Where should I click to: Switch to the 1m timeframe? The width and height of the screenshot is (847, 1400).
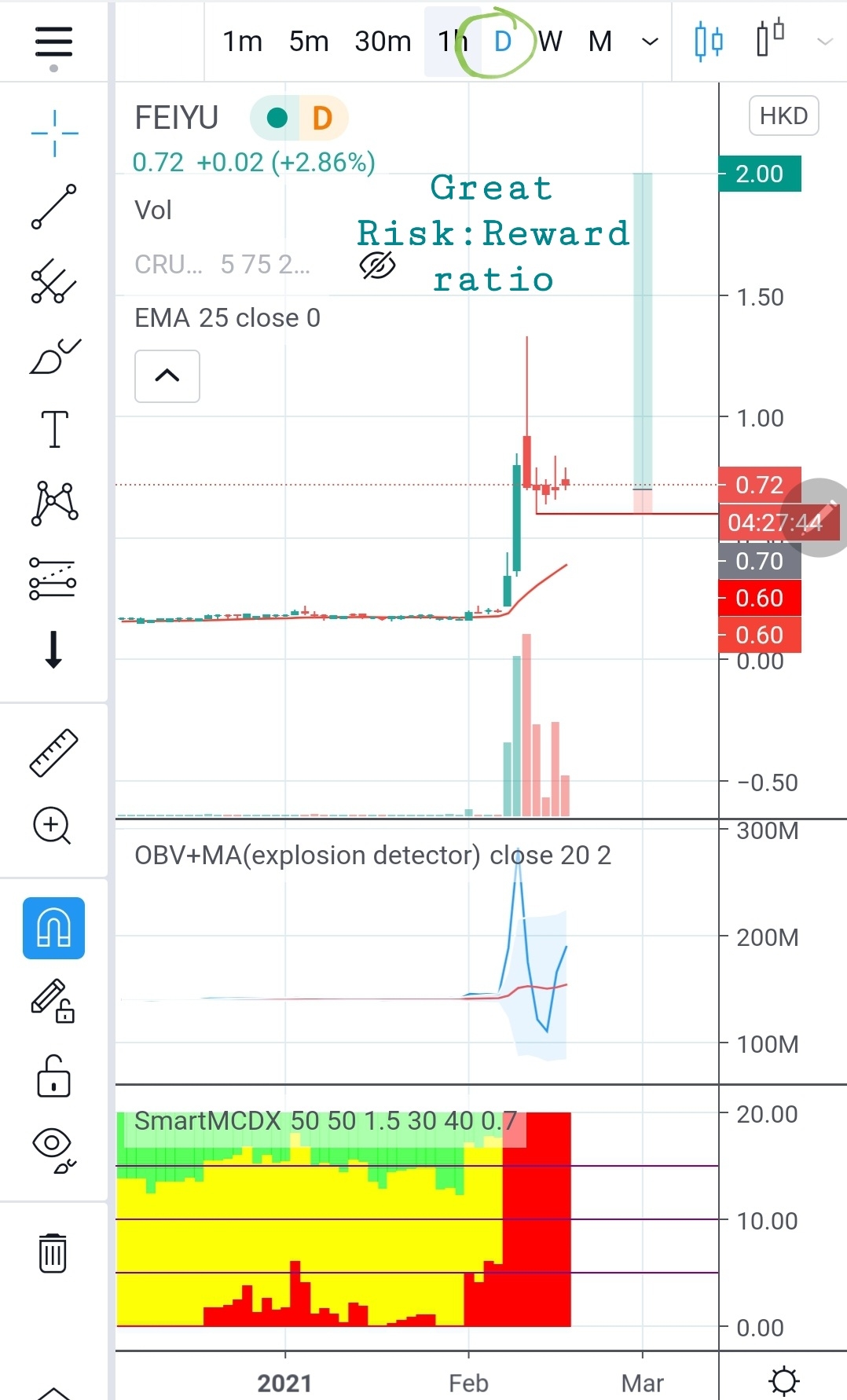242,42
